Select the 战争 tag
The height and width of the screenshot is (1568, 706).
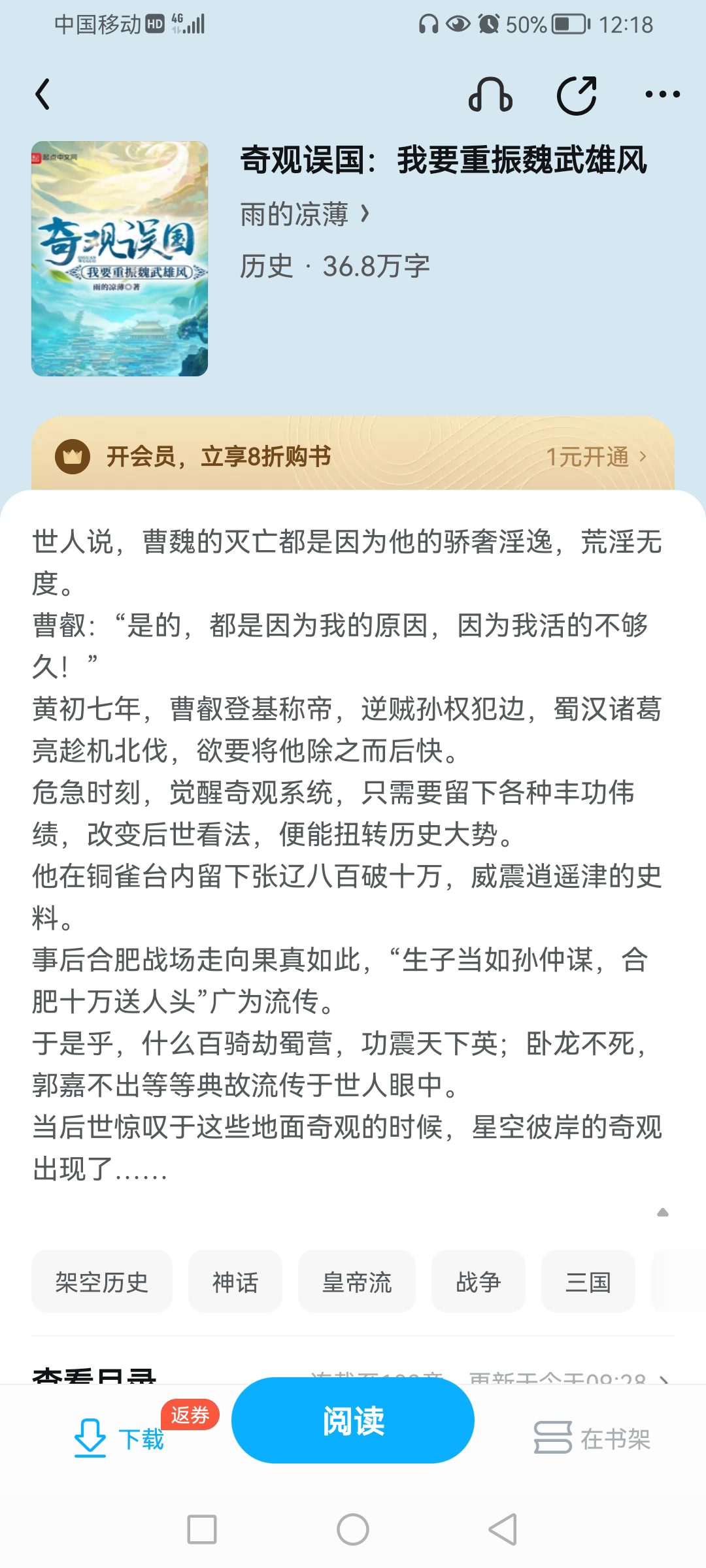479,1282
